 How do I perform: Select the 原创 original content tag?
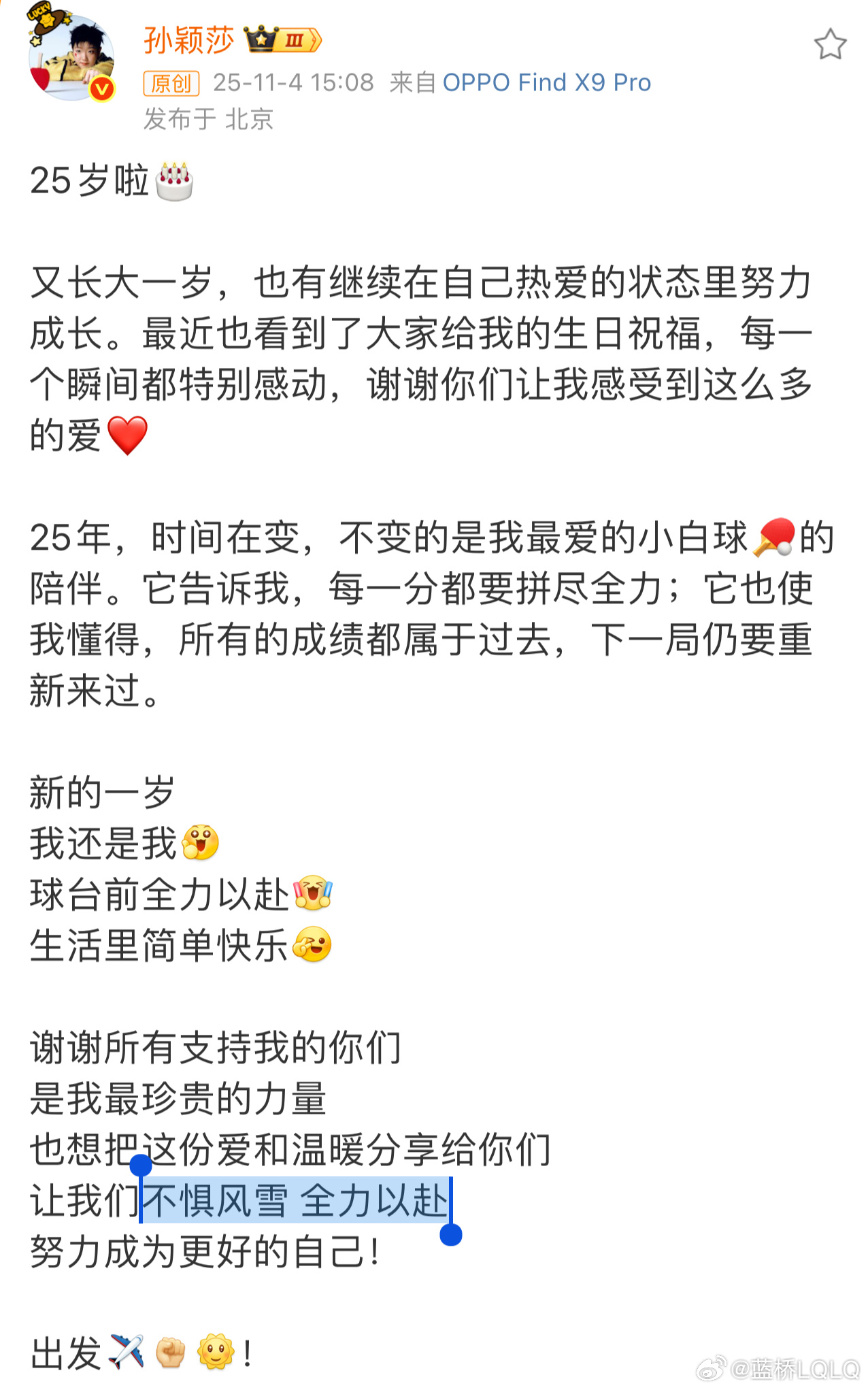click(173, 83)
